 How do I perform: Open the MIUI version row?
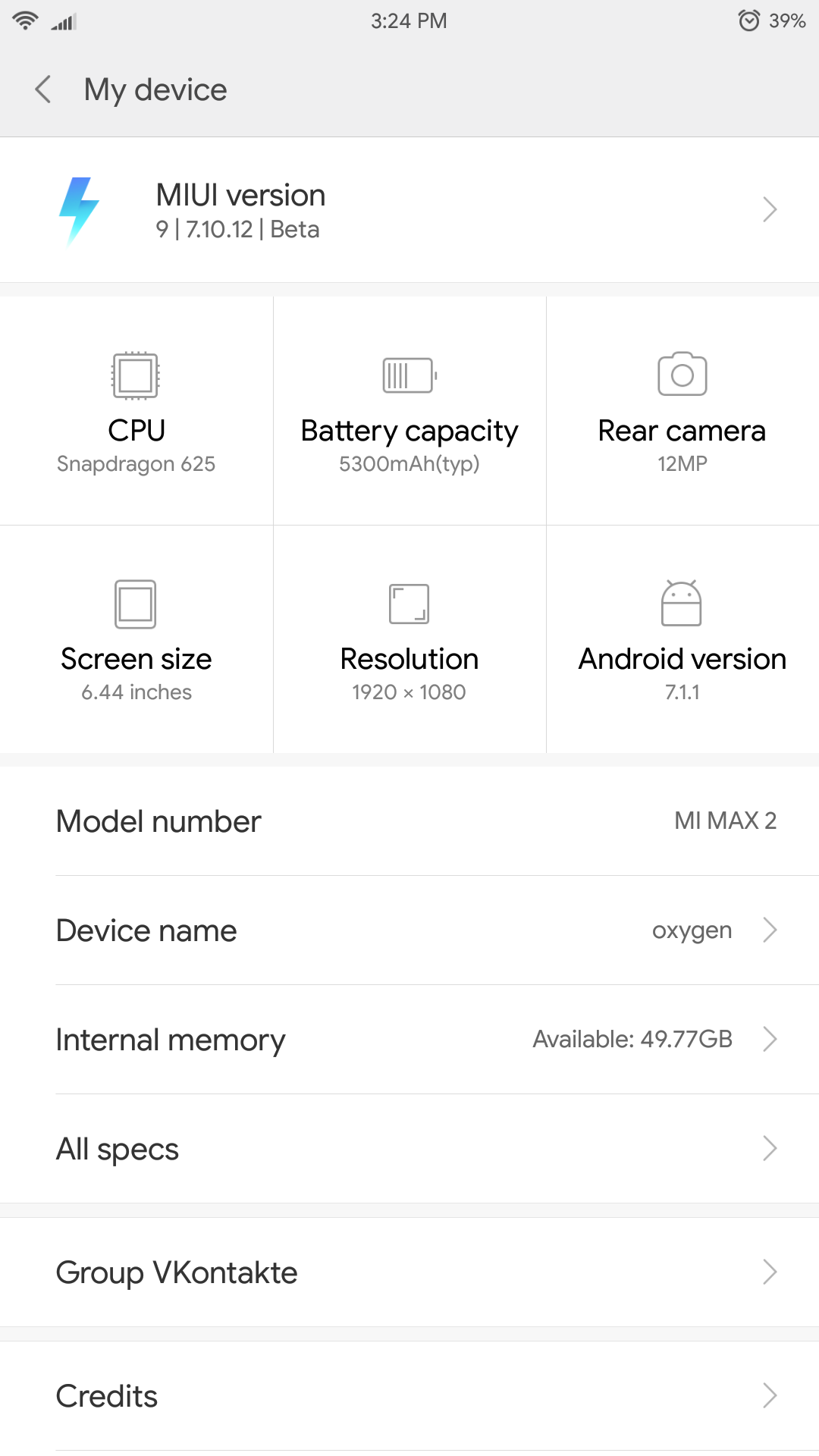click(409, 210)
